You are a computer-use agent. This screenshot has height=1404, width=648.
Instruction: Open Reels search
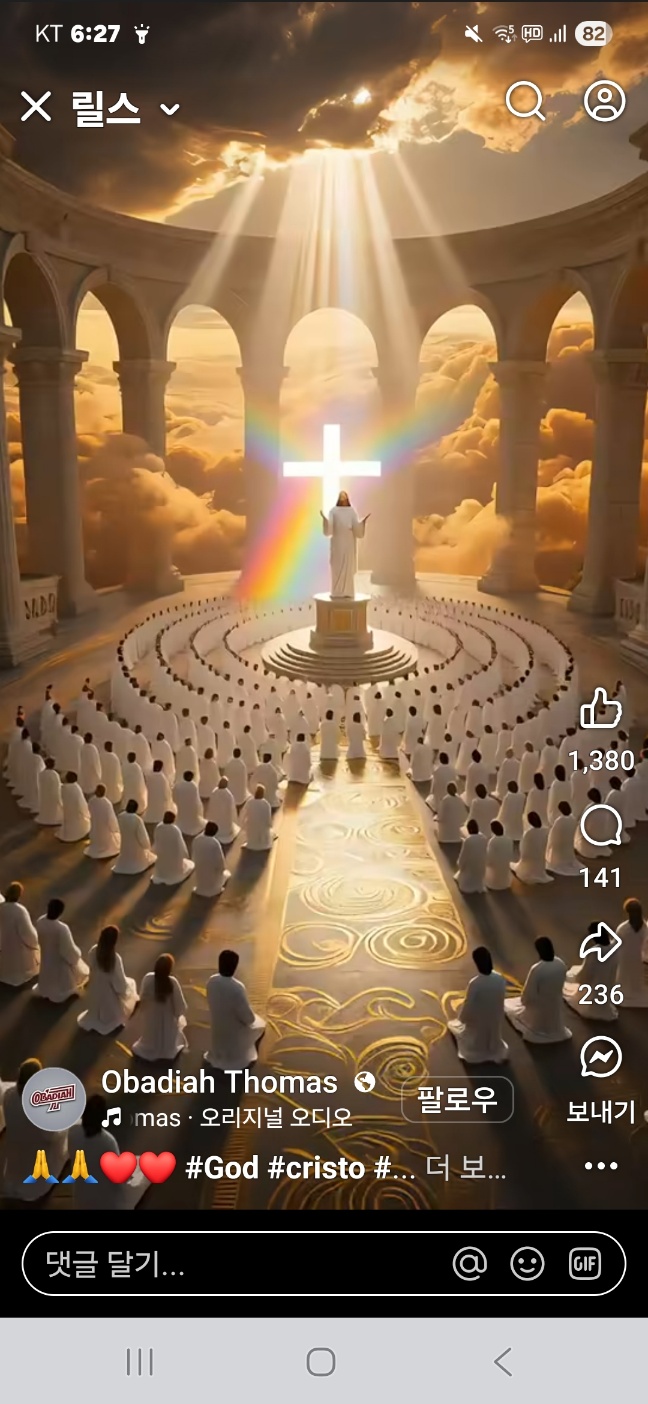coord(524,101)
